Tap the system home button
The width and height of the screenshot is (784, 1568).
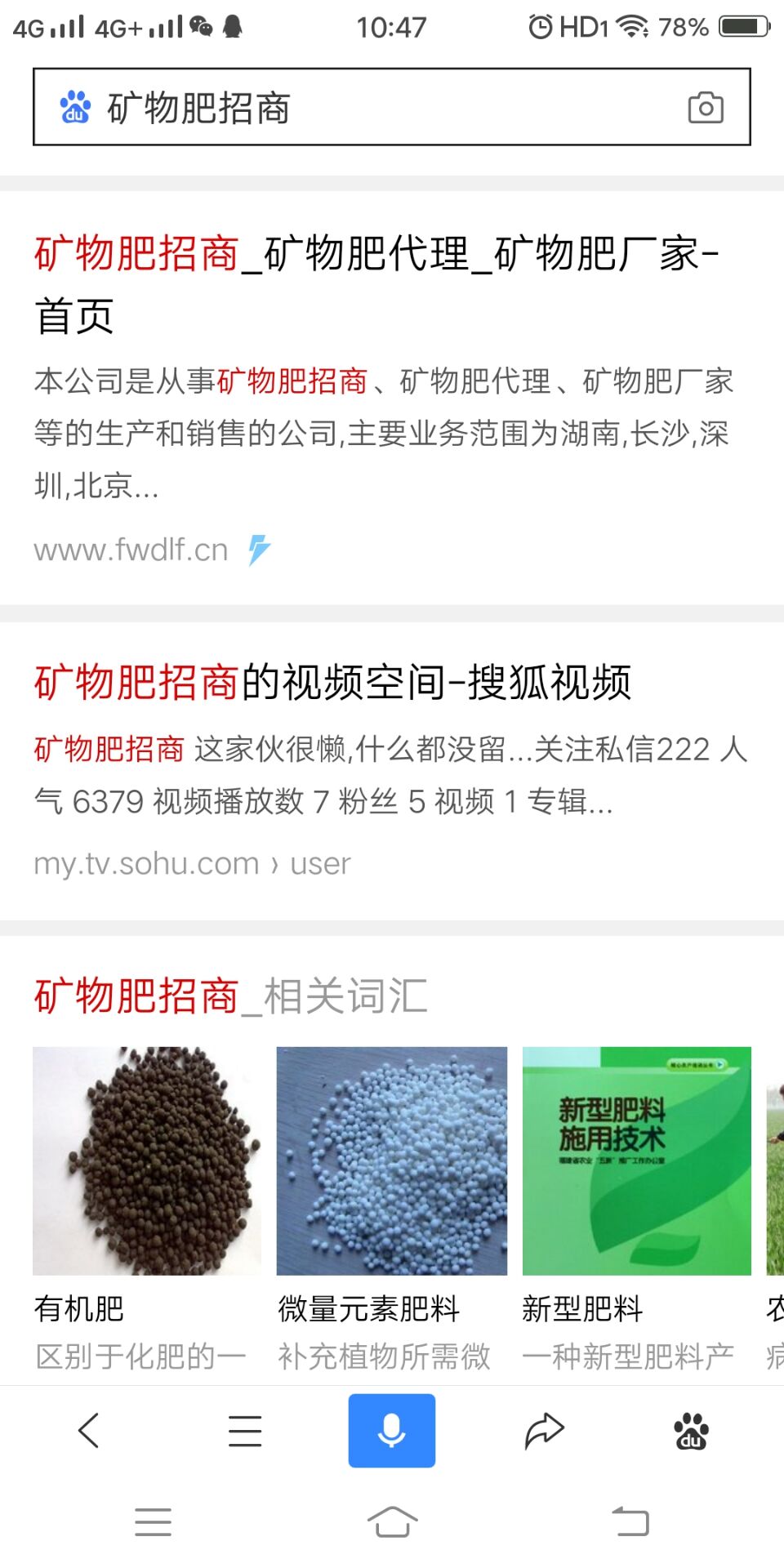392,1522
